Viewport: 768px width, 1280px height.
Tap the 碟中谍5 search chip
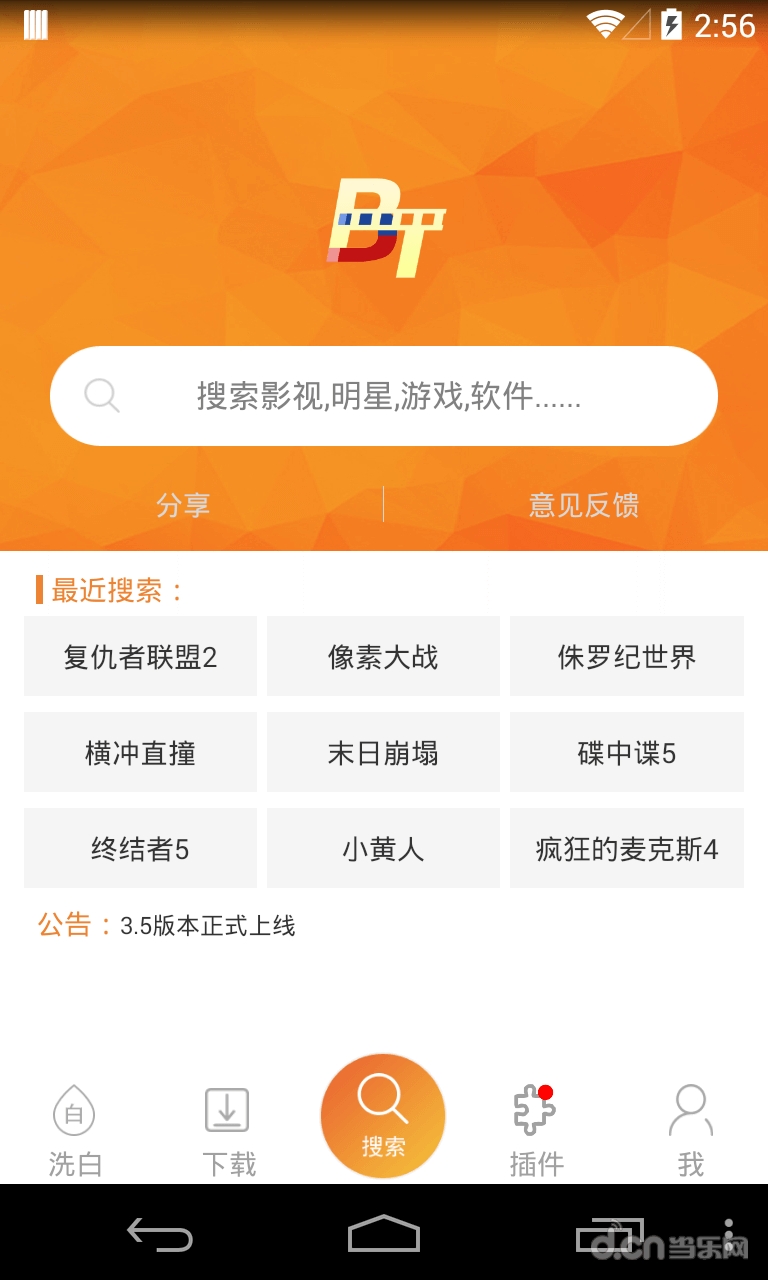(626, 752)
